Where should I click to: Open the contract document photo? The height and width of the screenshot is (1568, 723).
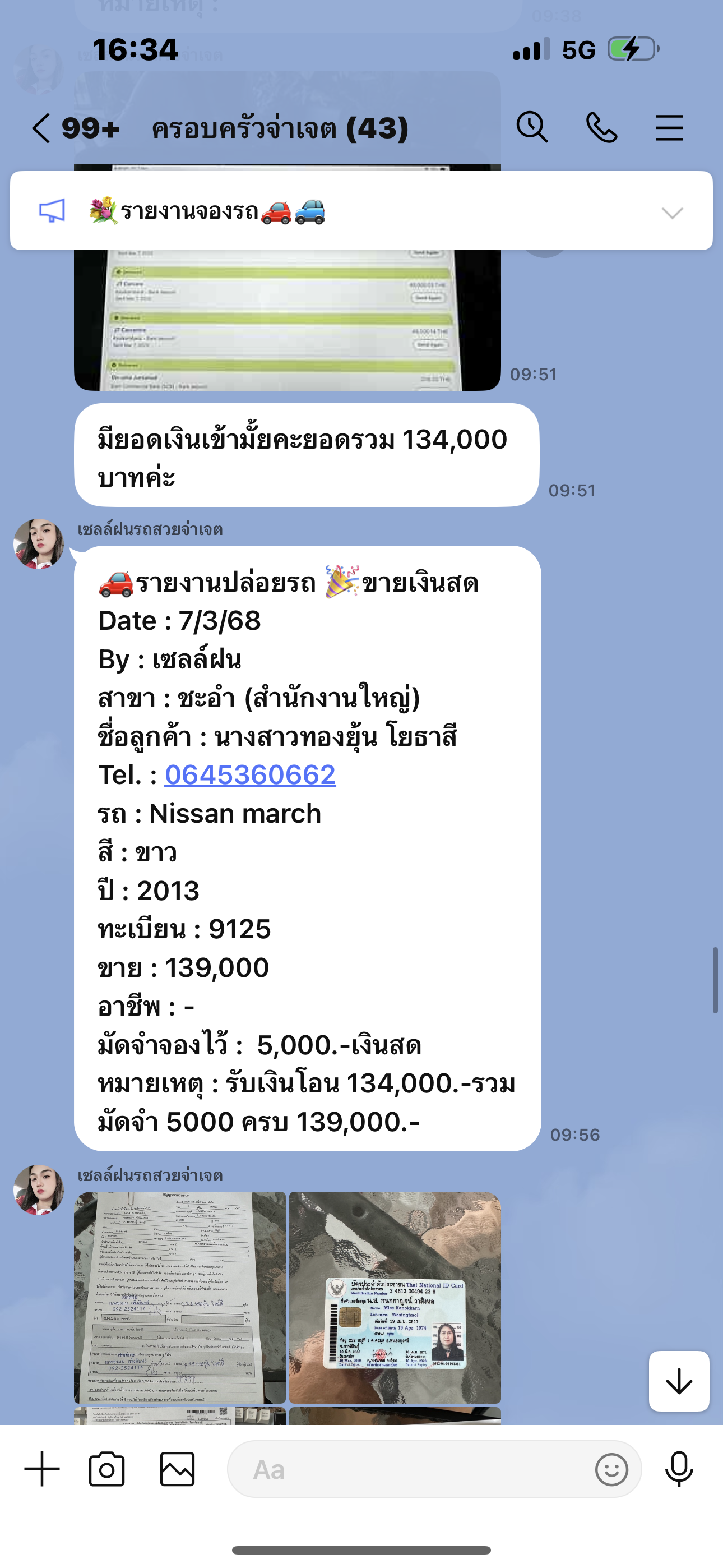pyautogui.click(x=179, y=1297)
